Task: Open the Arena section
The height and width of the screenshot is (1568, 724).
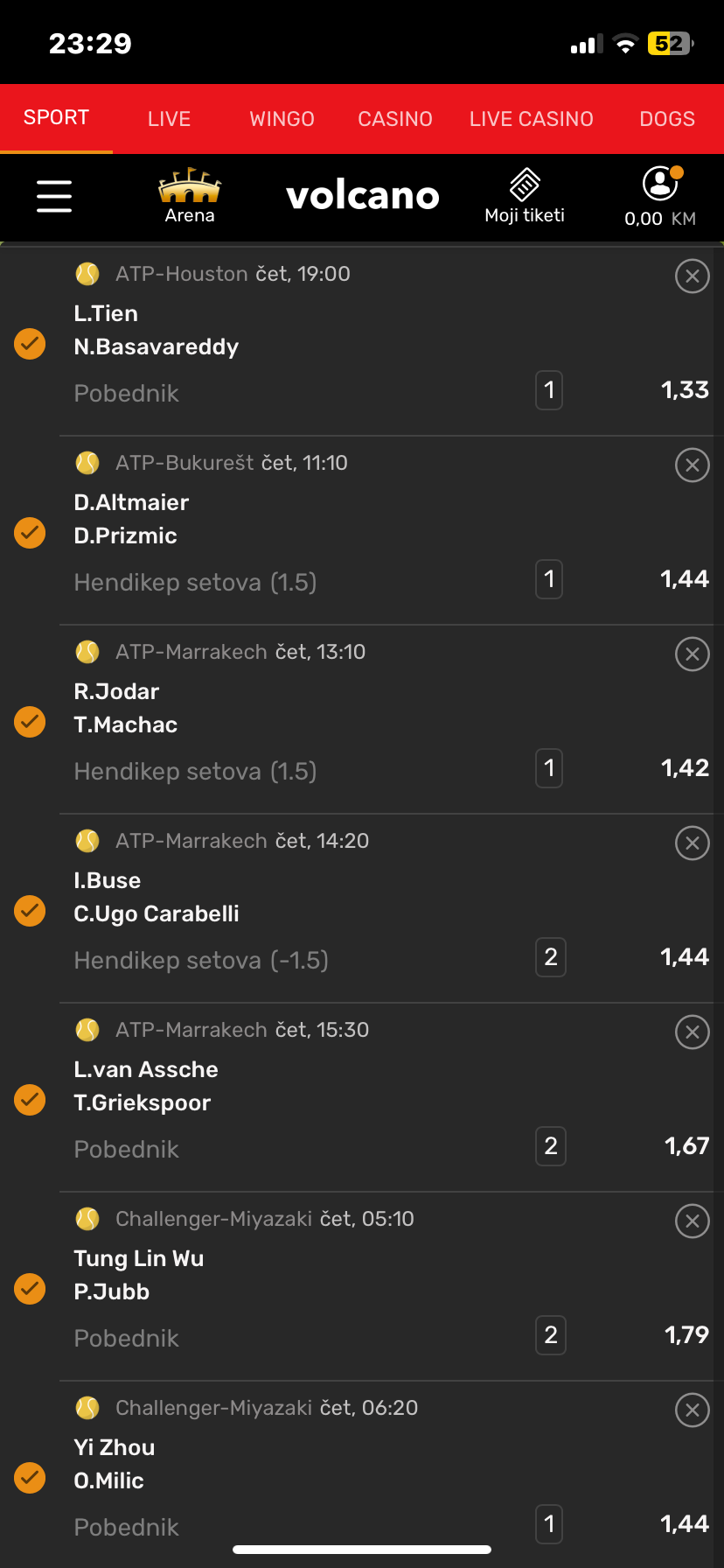Action: click(x=190, y=196)
